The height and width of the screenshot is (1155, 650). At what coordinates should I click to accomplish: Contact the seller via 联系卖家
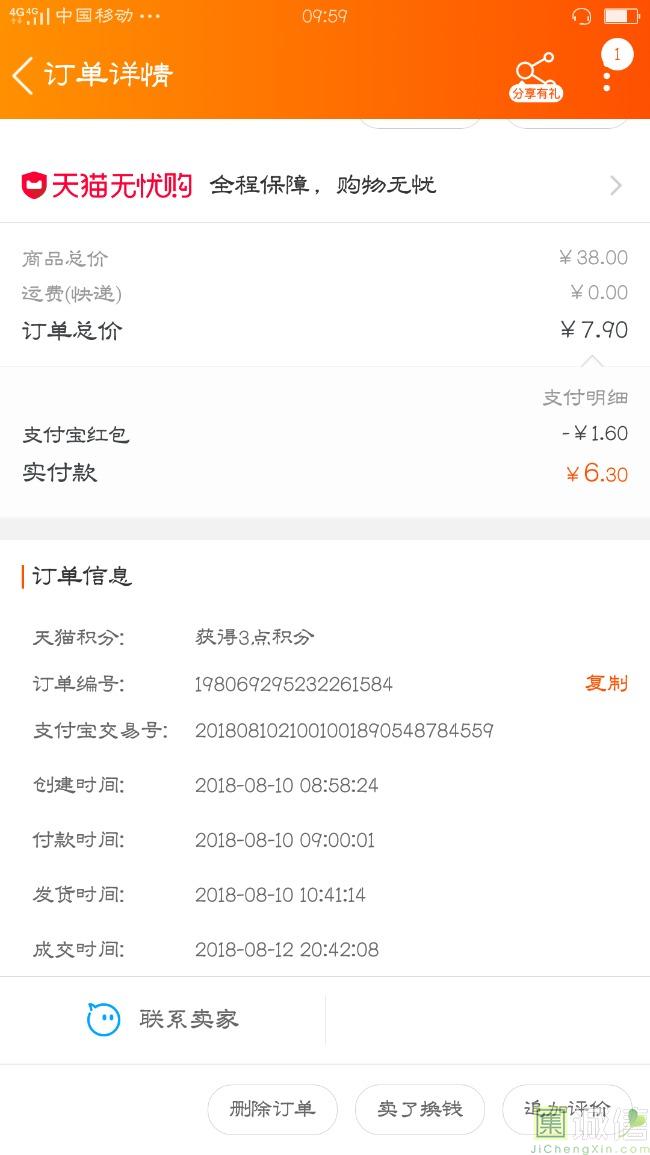click(x=162, y=1019)
